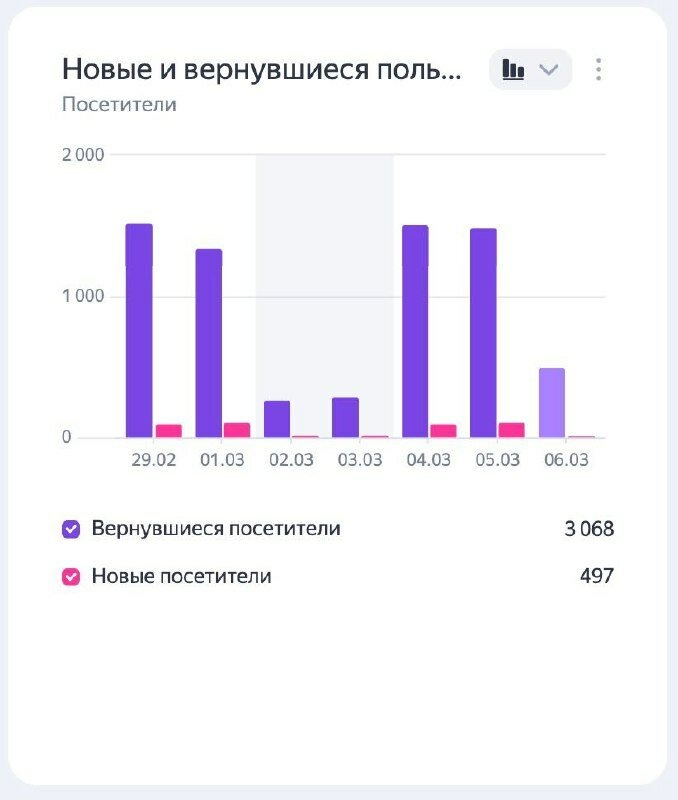This screenshot has width=678, height=800.
Task: Open the widget overflow menu
Action: point(598,70)
